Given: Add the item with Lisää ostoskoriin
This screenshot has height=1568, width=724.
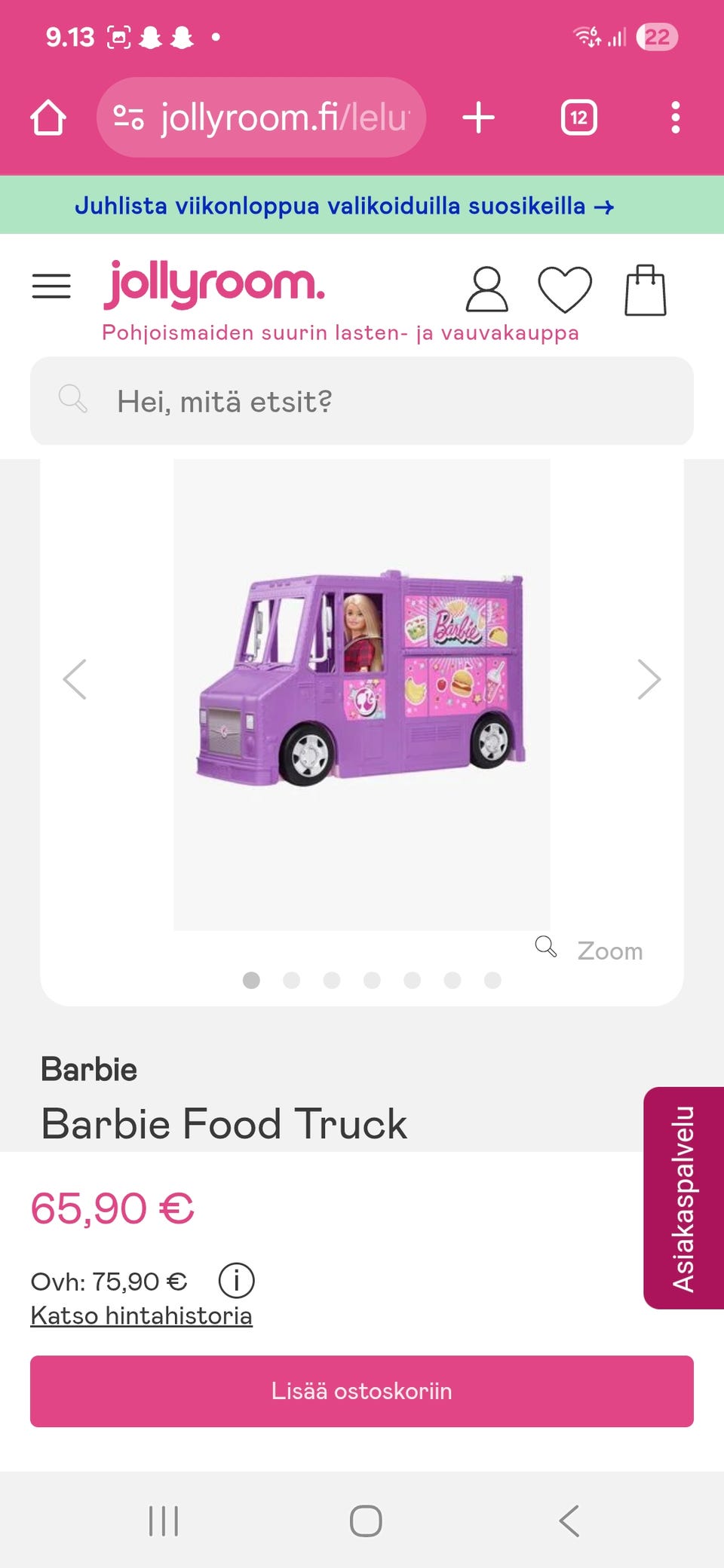Looking at the screenshot, I should [x=362, y=1391].
